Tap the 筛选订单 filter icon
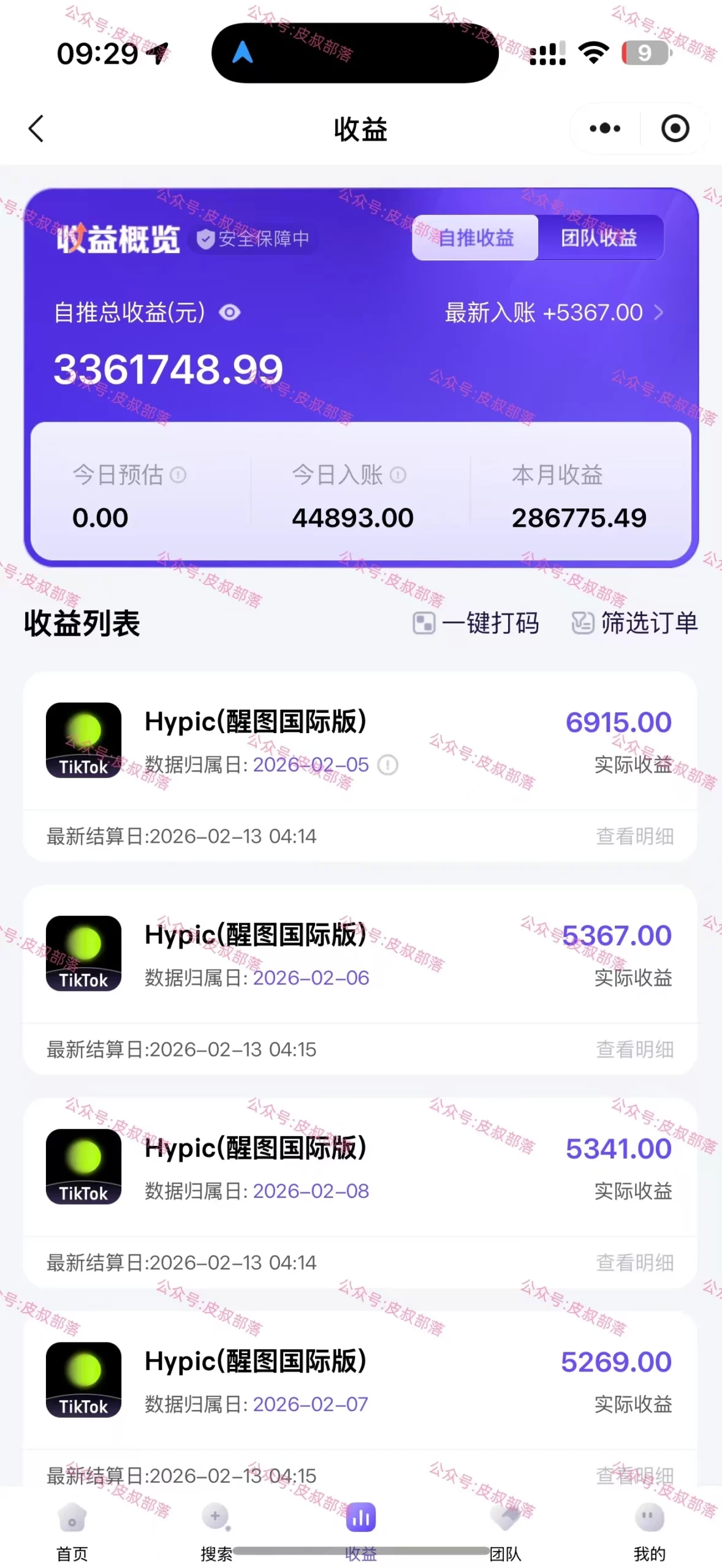The width and height of the screenshot is (722, 1568). (x=582, y=623)
